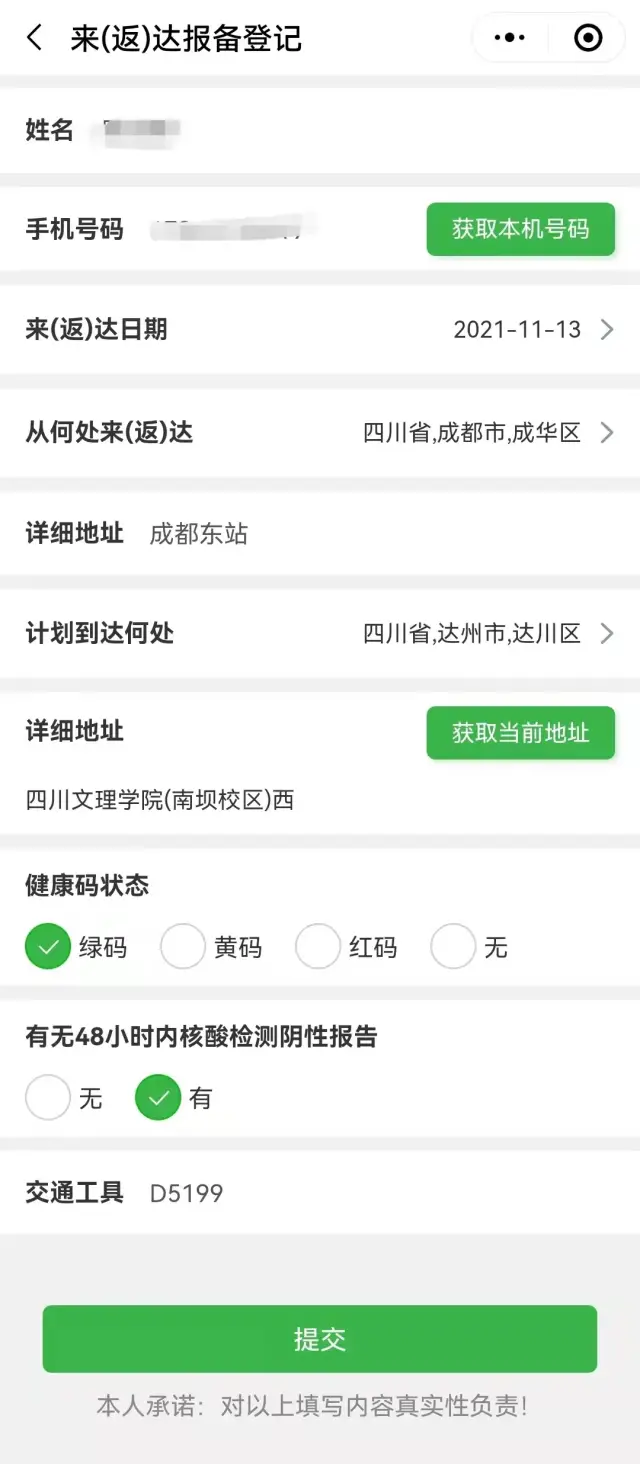Choose 有 for 48小时核酸检测报告
Screen dimensions: 640x1464
pos(158,1098)
